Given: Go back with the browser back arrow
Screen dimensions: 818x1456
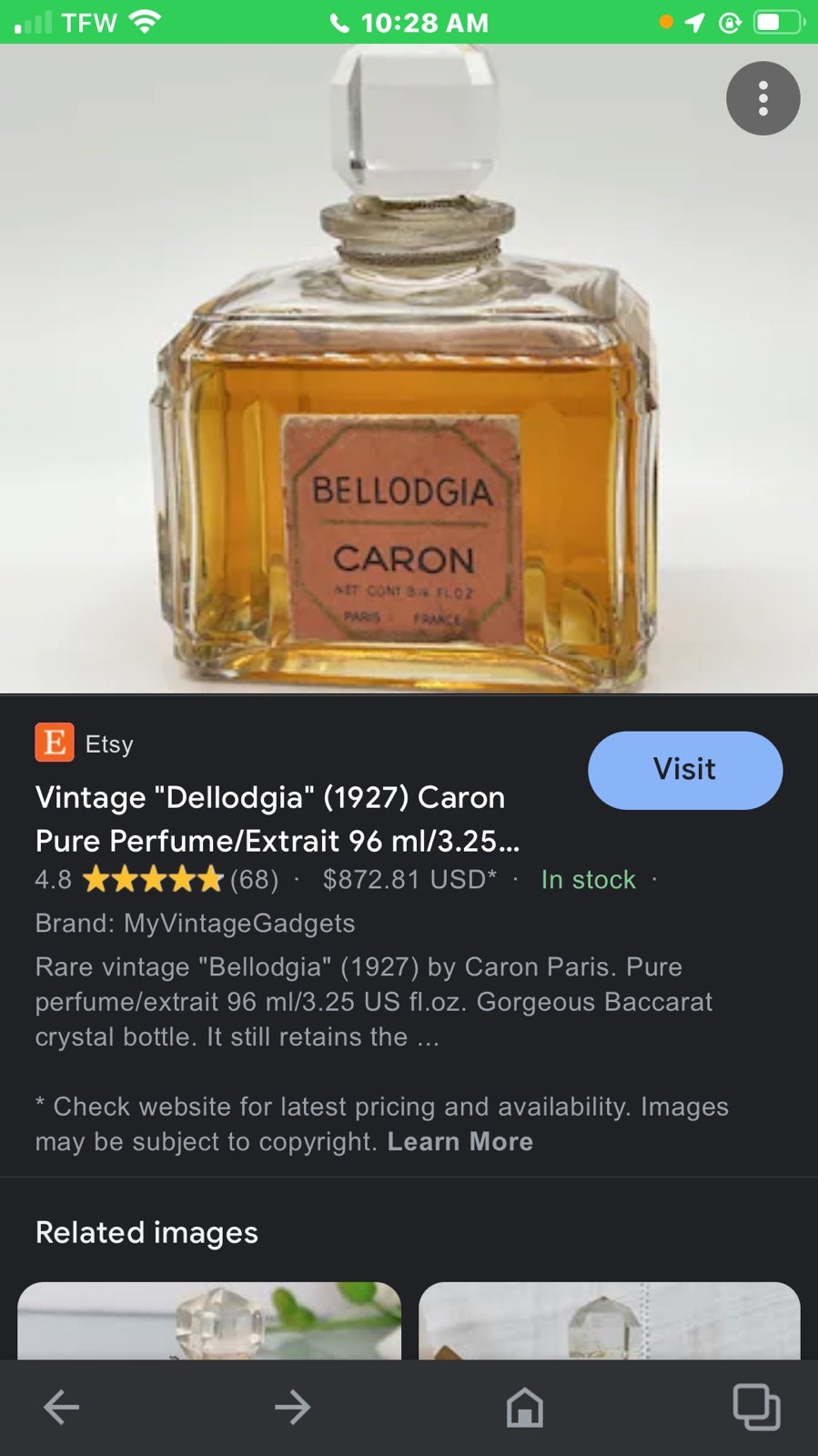Looking at the screenshot, I should tap(62, 1407).
